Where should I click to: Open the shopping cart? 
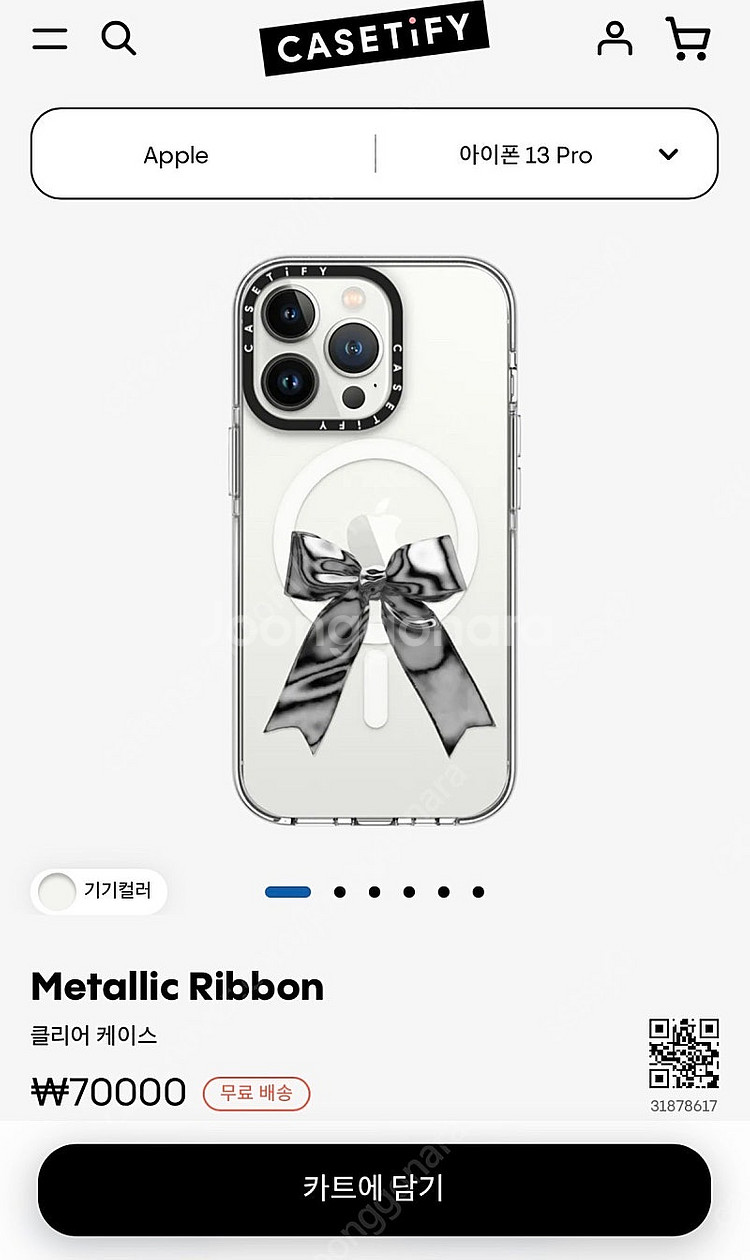tap(687, 39)
